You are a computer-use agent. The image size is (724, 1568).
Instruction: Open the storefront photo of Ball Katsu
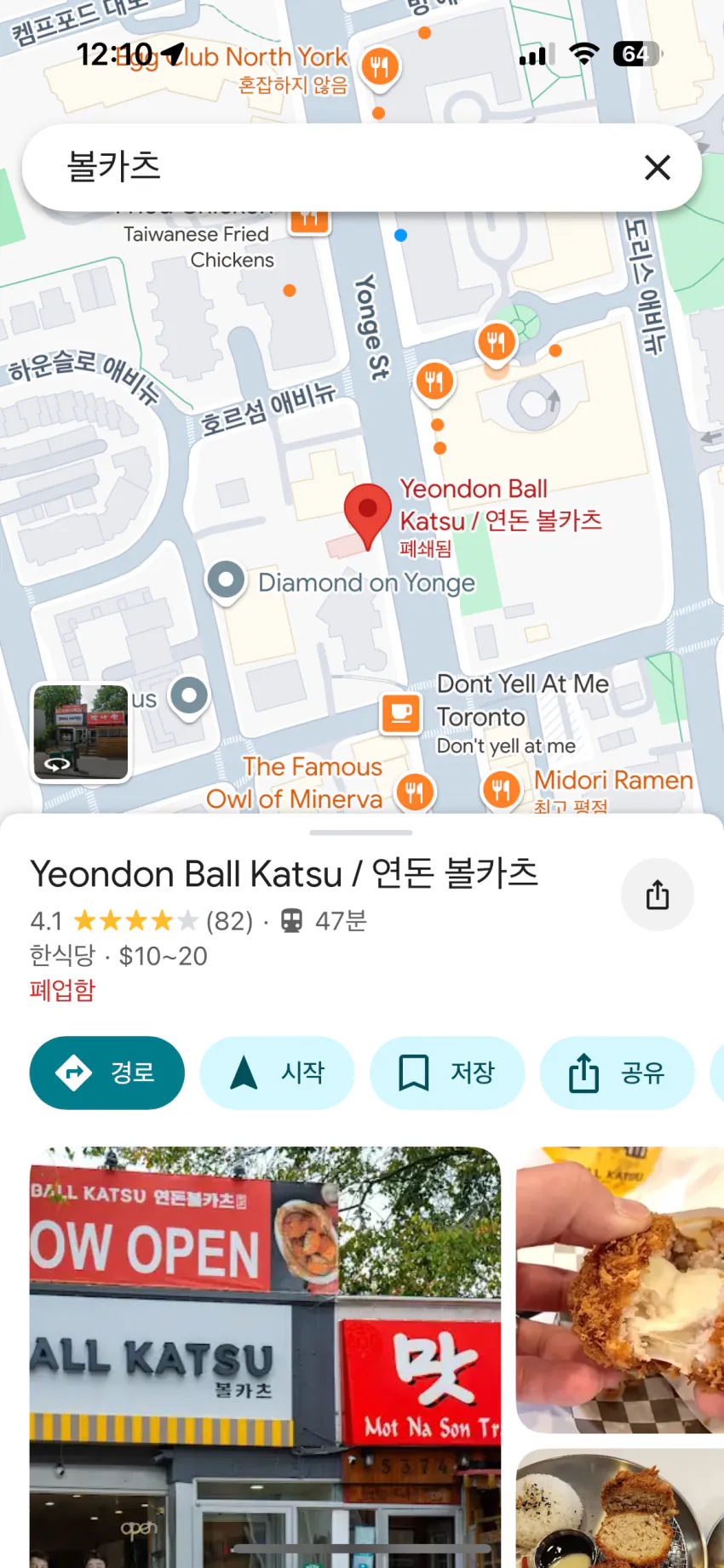click(x=265, y=1353)
